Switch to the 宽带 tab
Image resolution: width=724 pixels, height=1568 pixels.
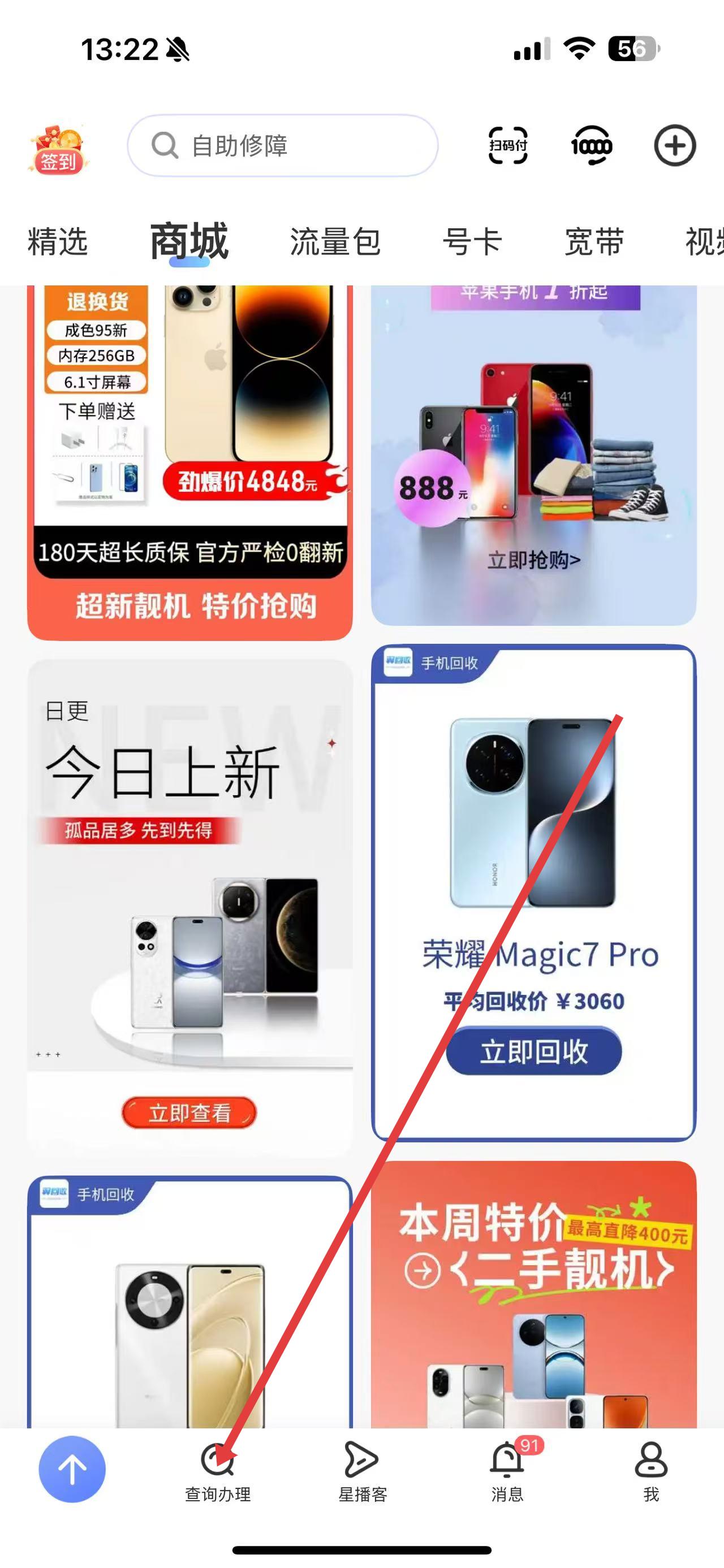tap(594, 242)
